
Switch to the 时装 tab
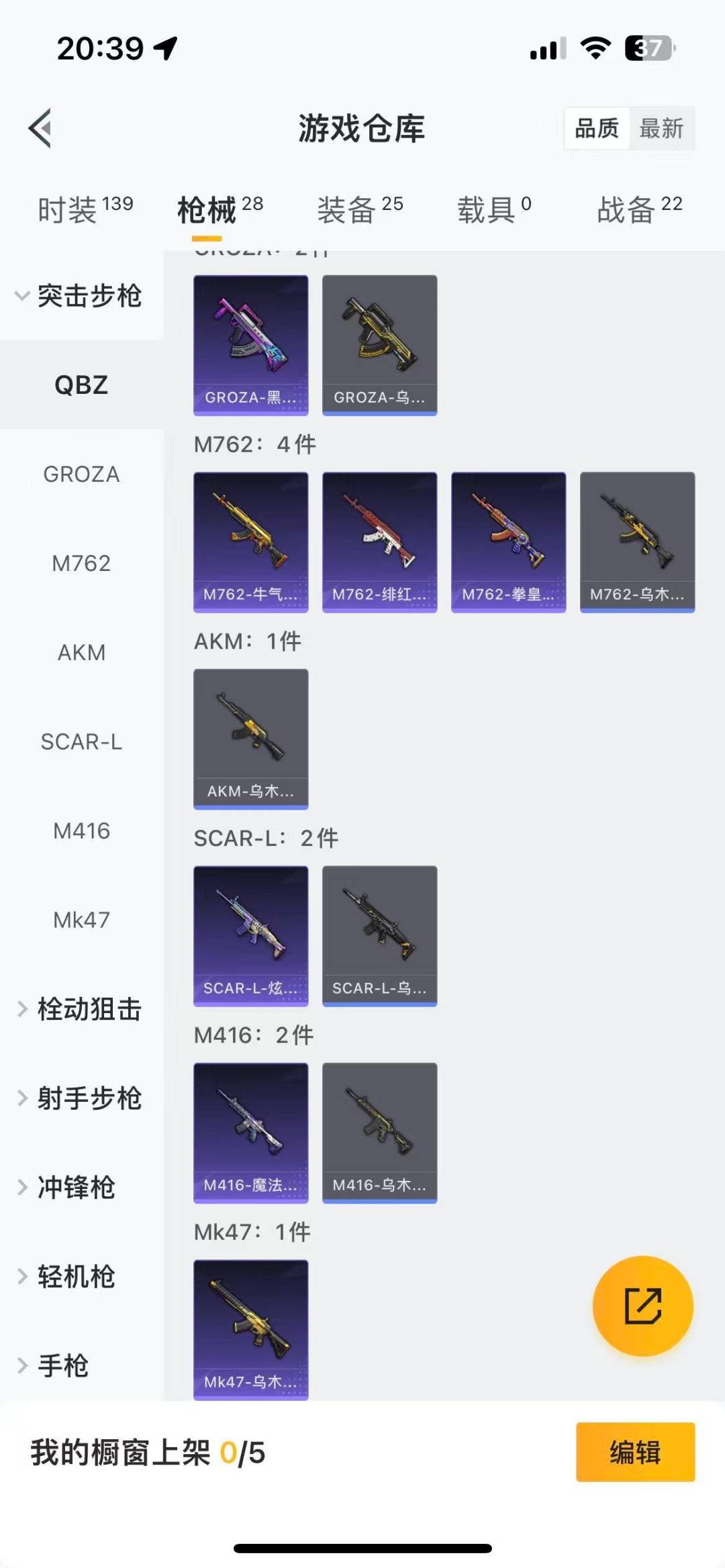tap(85, 209)
